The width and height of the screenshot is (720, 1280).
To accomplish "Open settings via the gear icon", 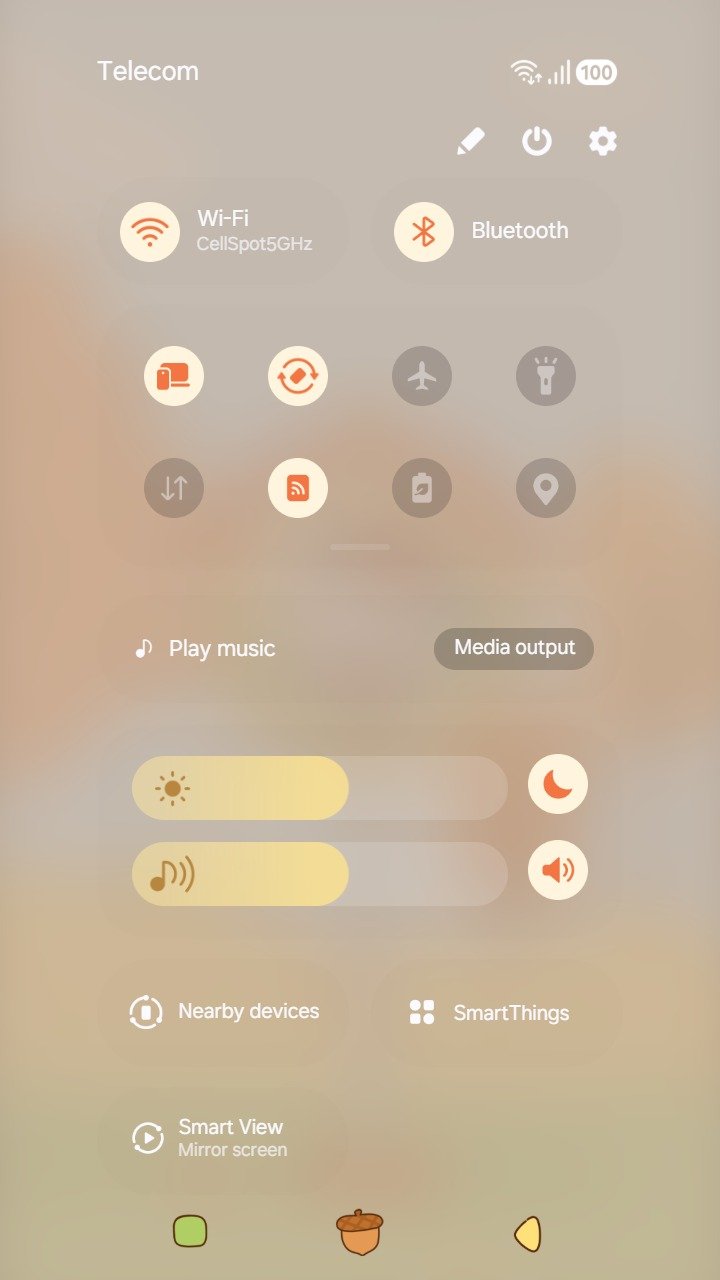I will 602,142.
